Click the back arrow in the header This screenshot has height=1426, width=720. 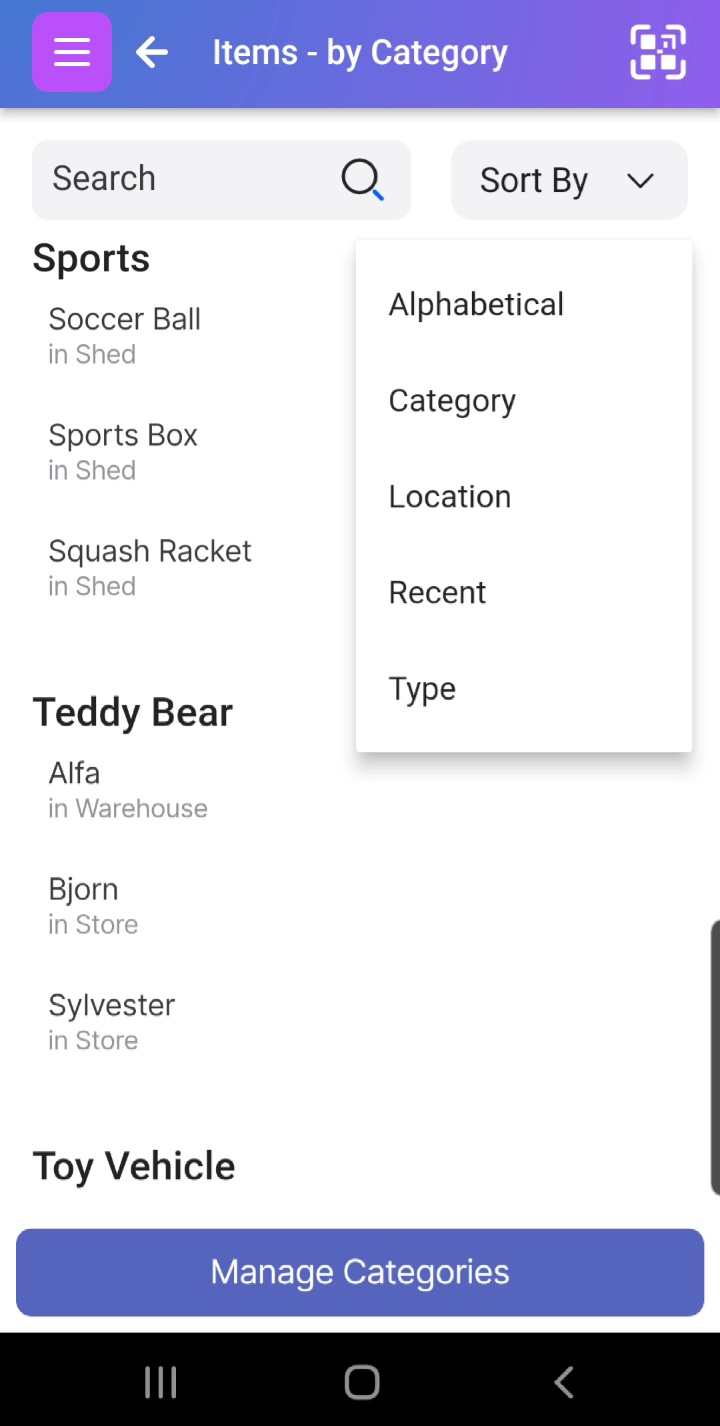point(151,52)
